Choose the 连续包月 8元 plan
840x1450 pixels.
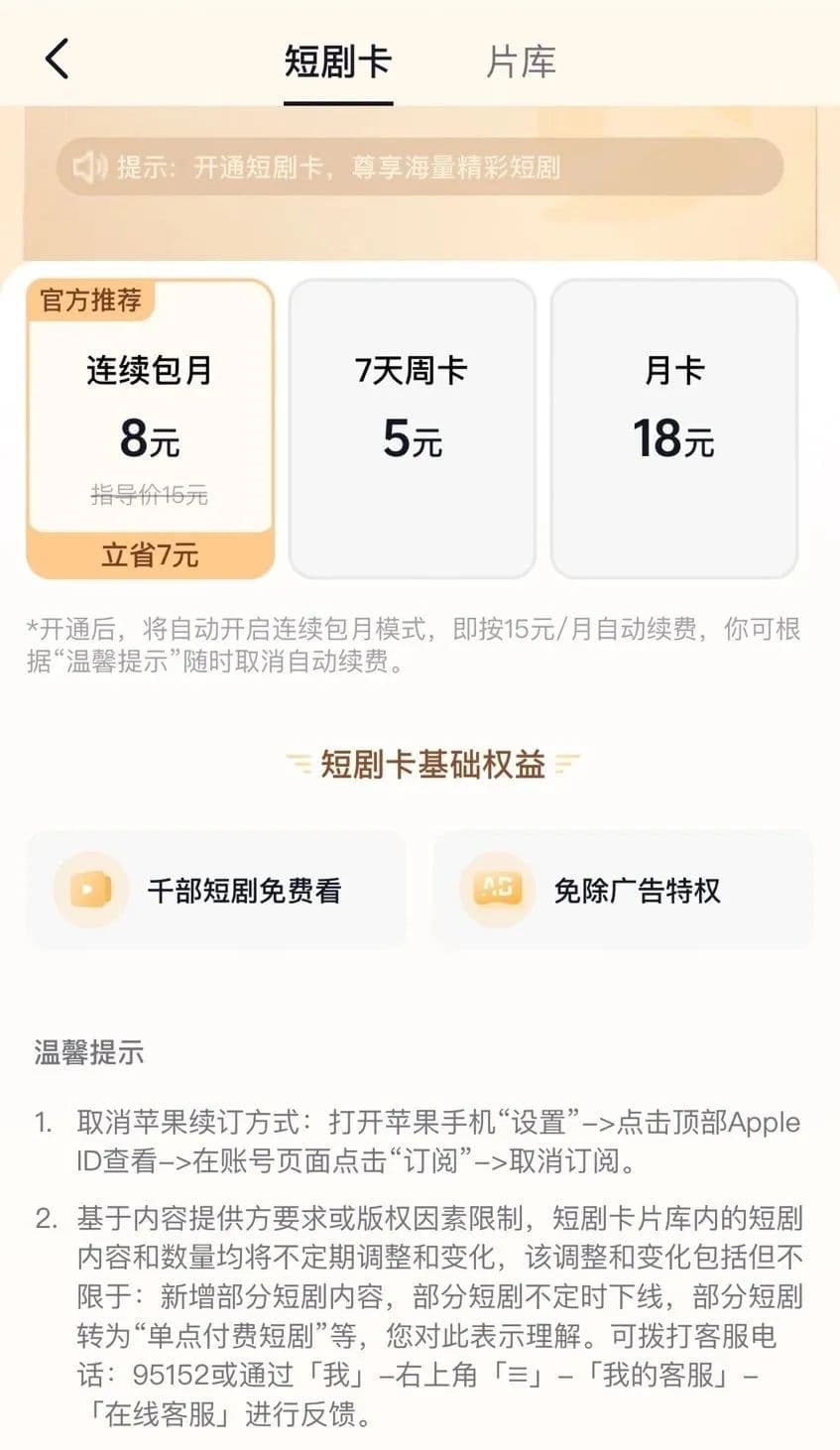click(150, 426)
